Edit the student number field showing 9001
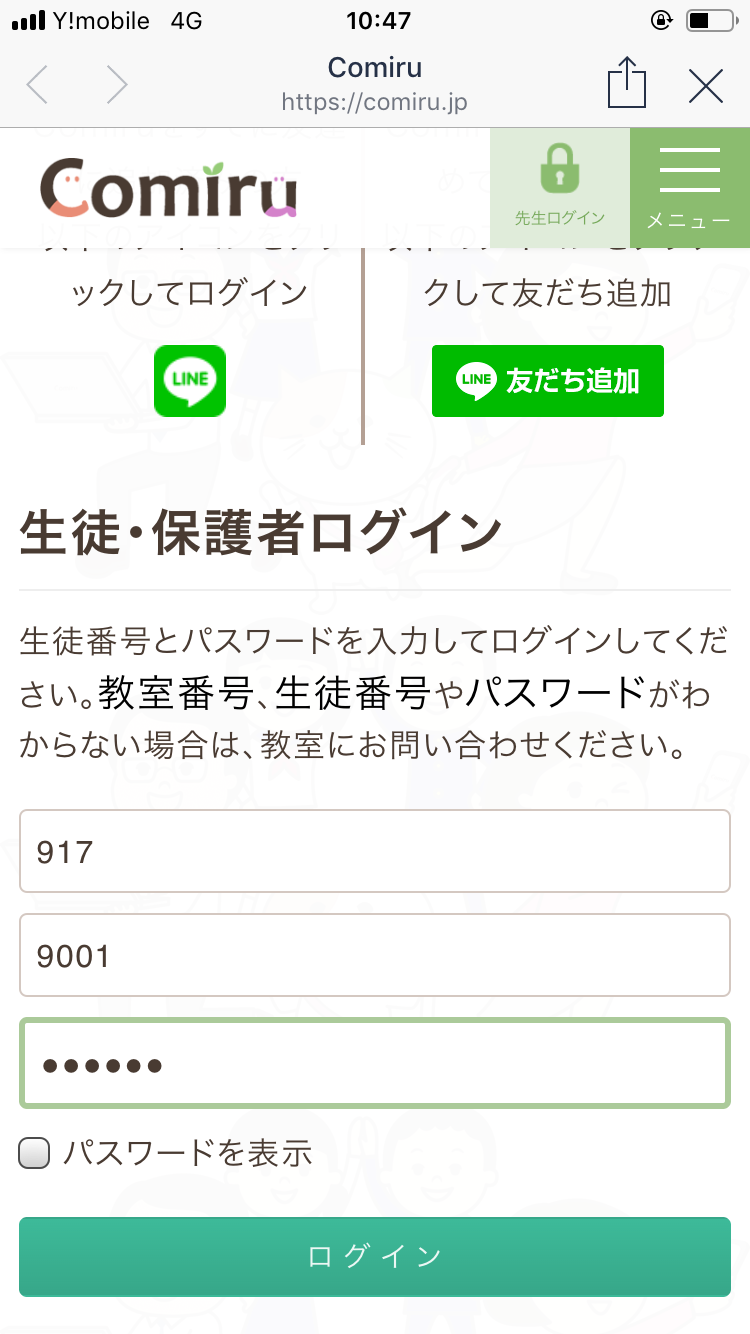 coord(375,955)
